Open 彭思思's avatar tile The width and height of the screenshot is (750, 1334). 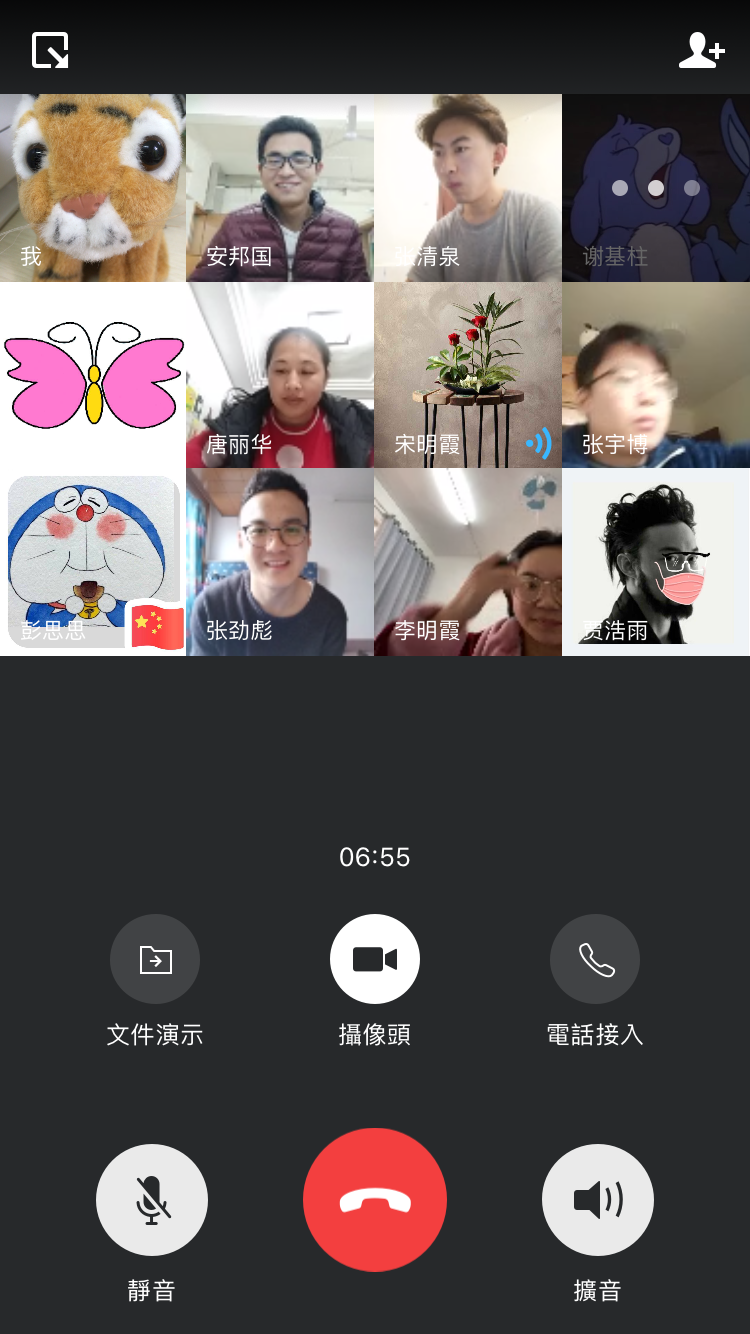click(x=93, y=562)
